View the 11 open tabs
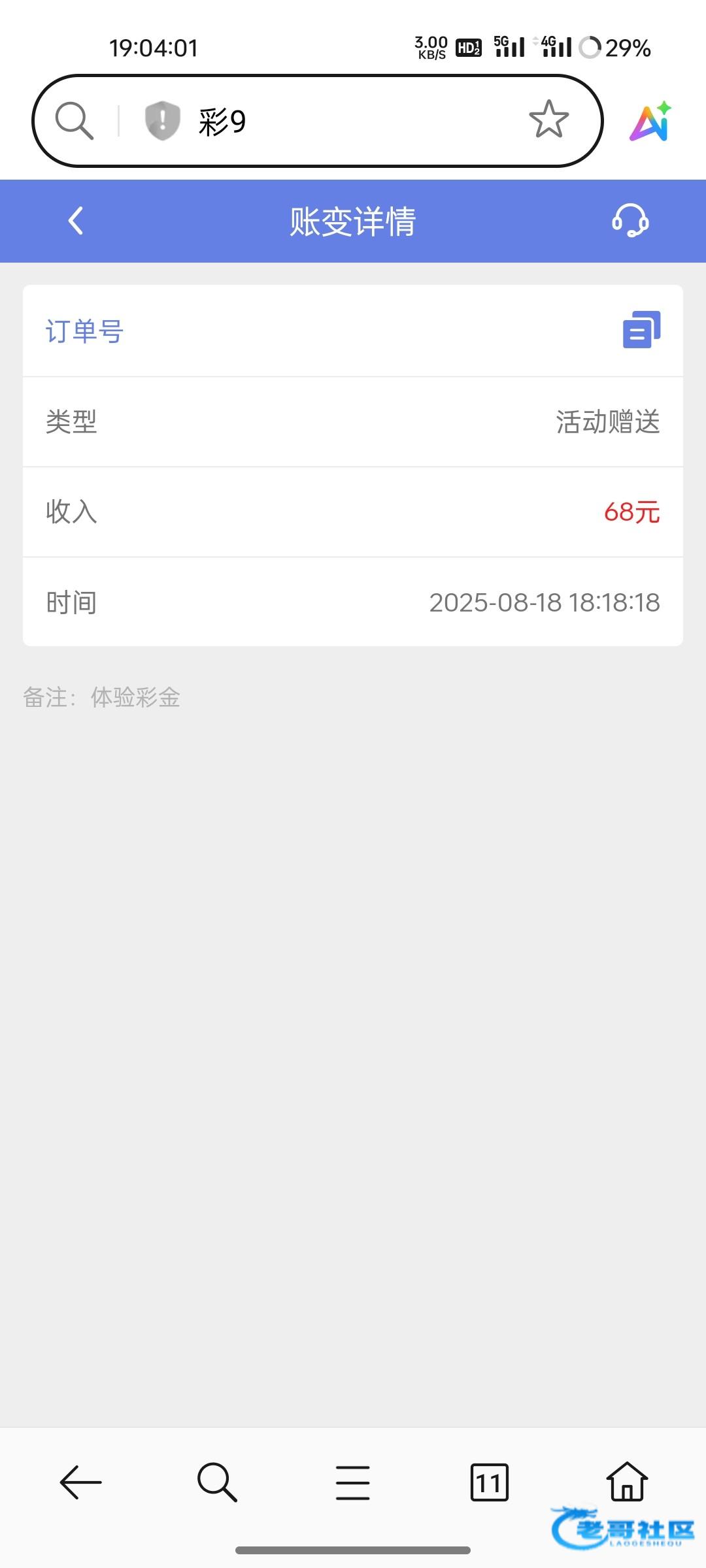 (489, 1482)
